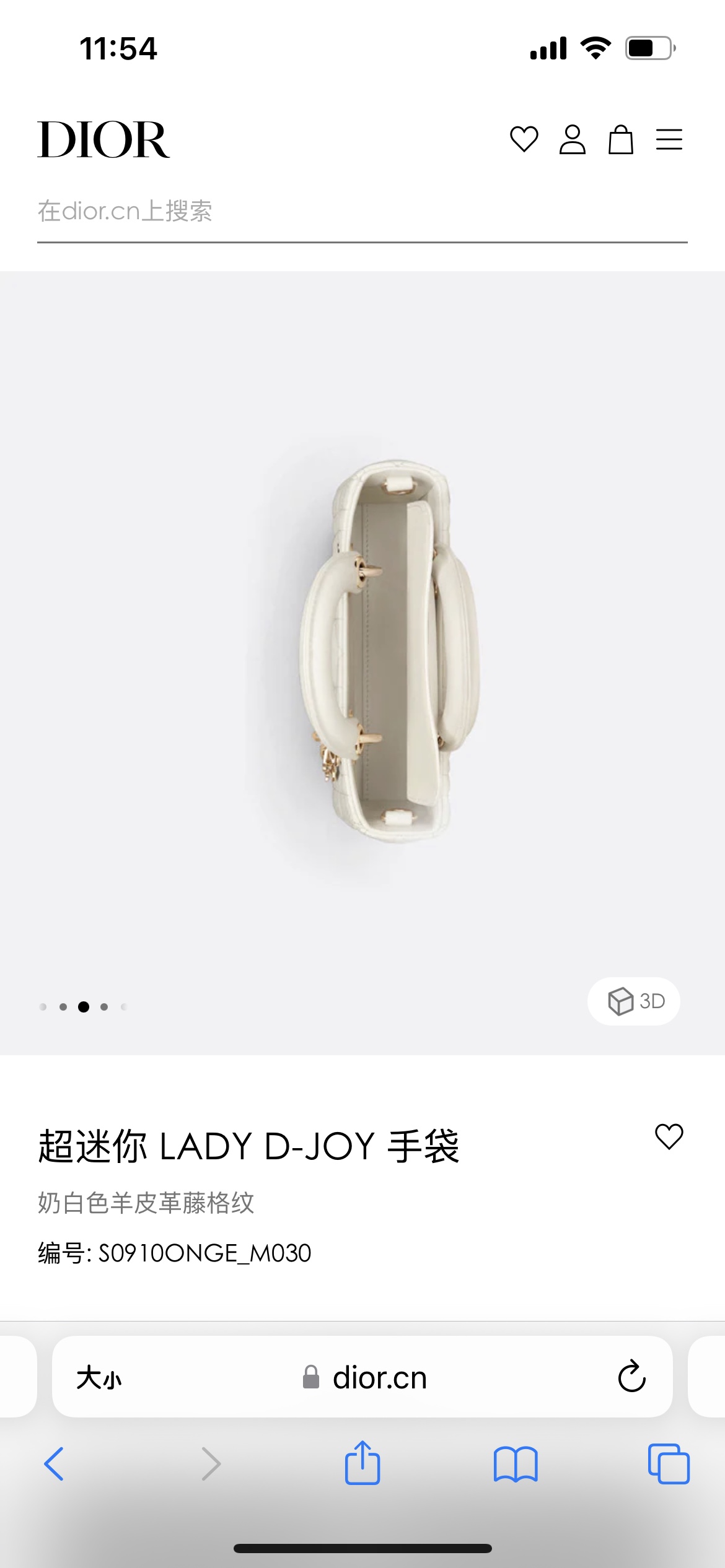Open Safari bookmarks

tap(516, 1464)
